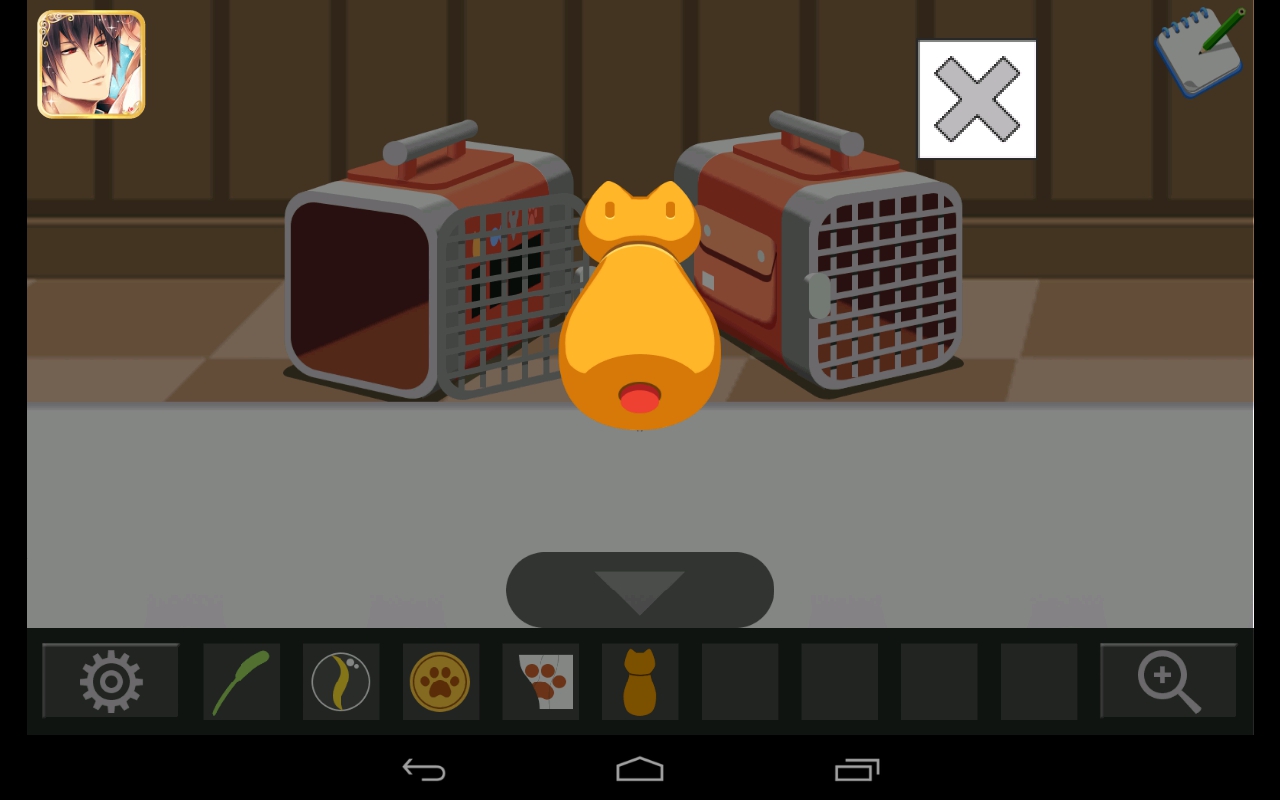Tap the red spot on cat figurine

point(639,398)
